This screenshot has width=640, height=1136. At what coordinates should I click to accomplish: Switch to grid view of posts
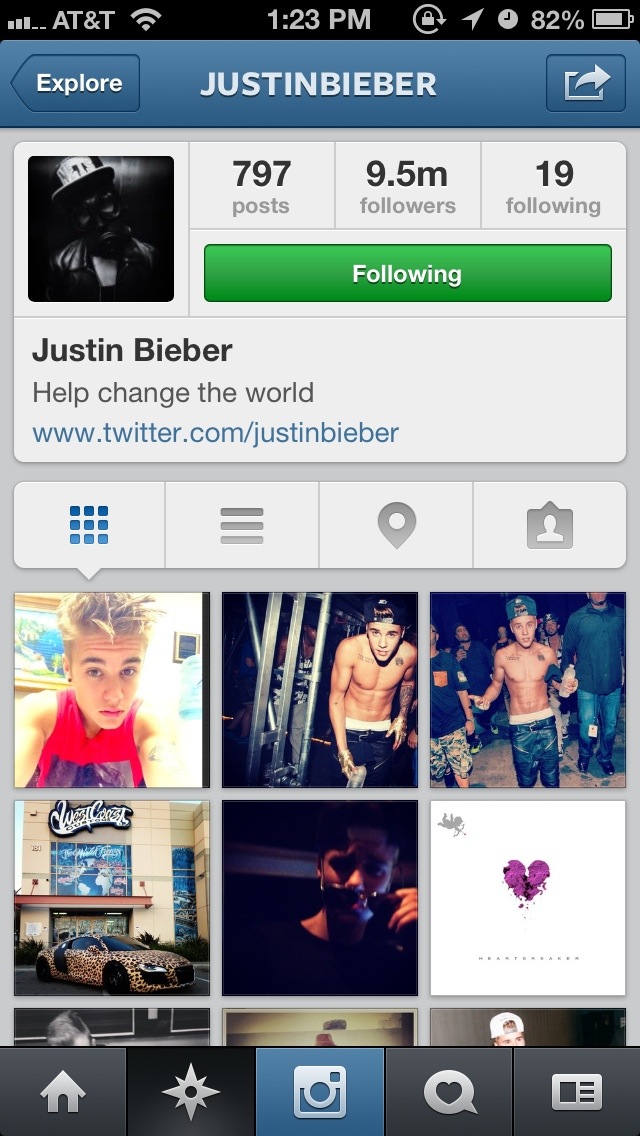[90, 525]
